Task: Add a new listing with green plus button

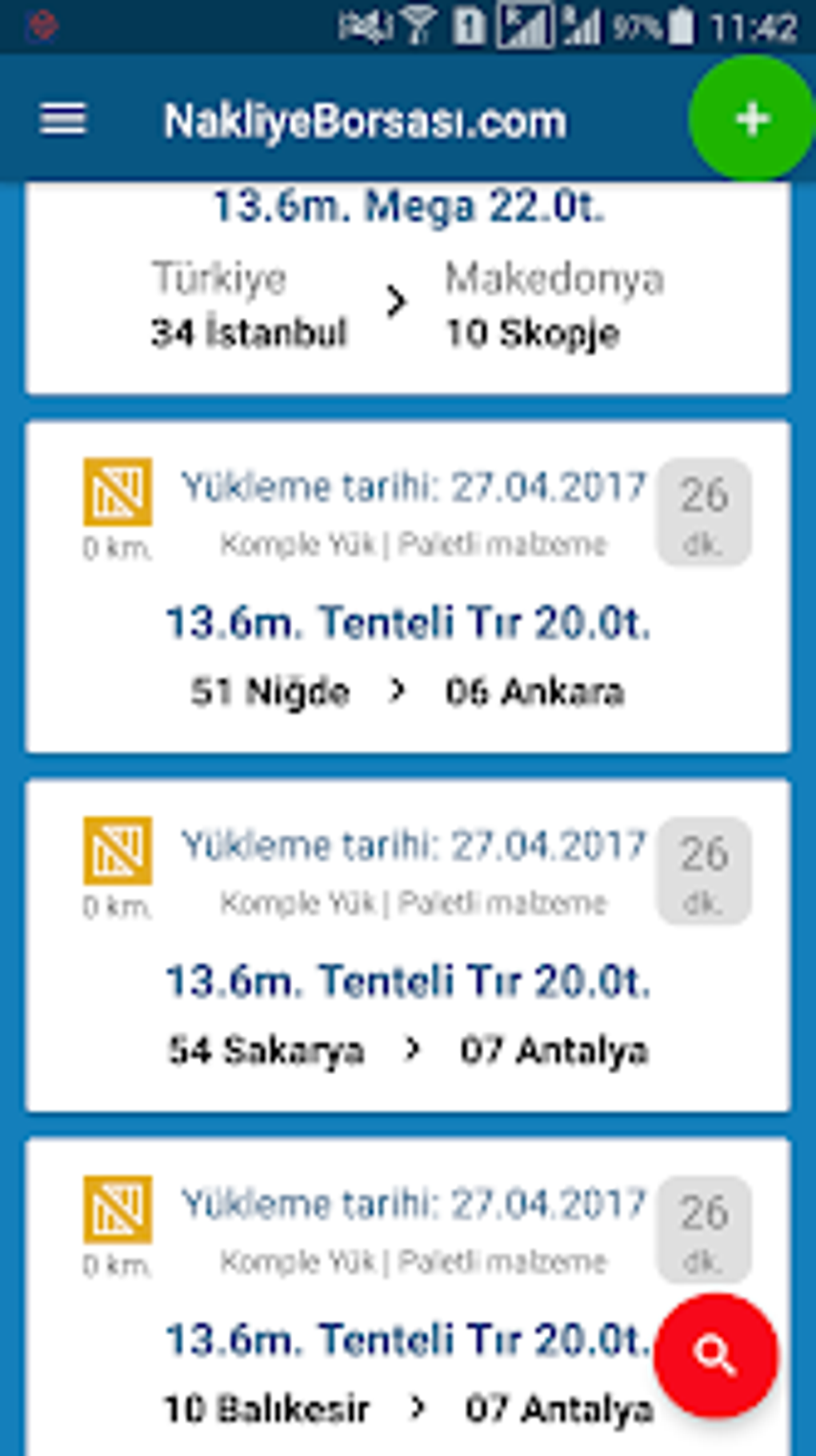Action: pos(751,118)
